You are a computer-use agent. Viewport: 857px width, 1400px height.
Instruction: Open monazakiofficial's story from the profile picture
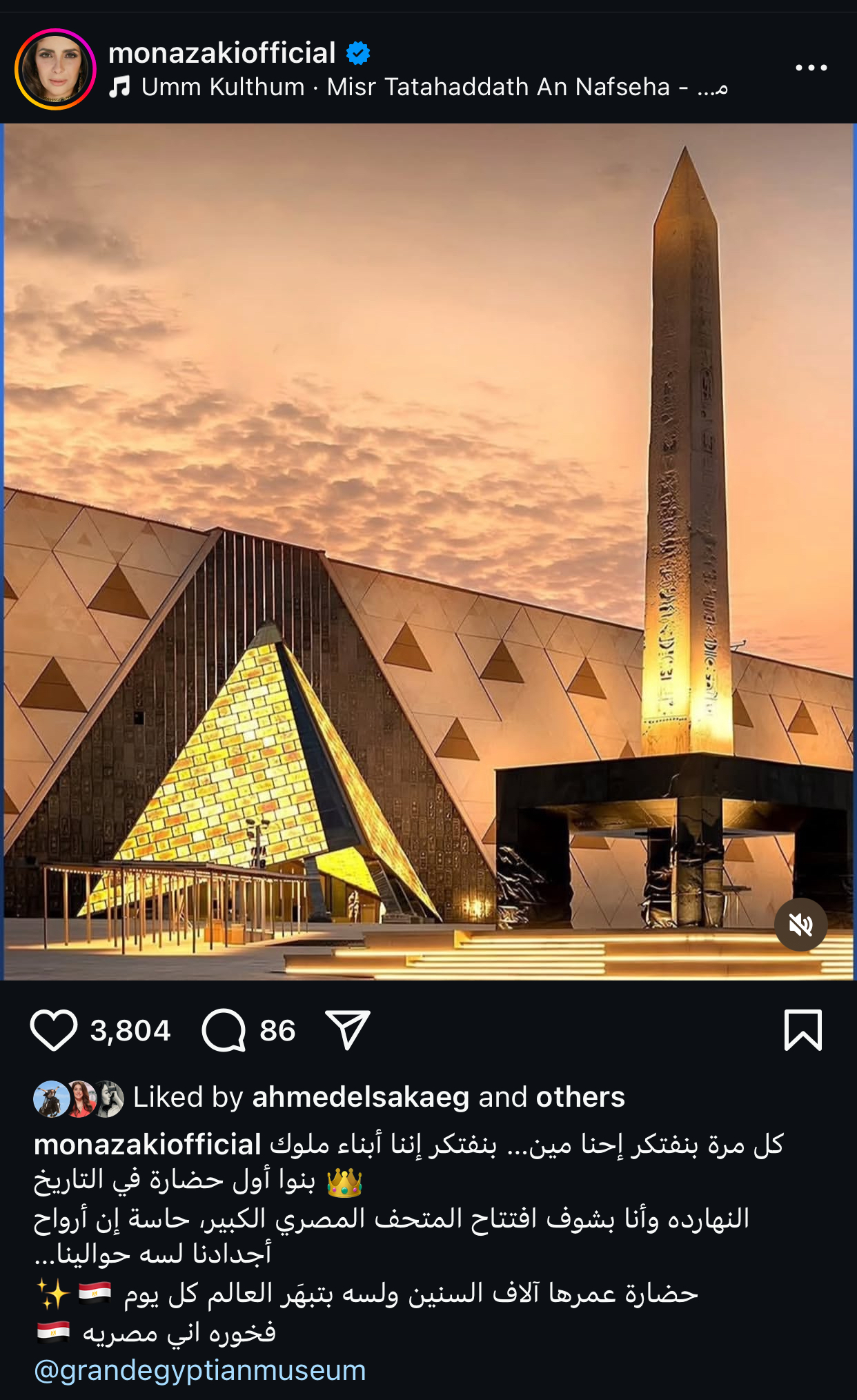55,69
